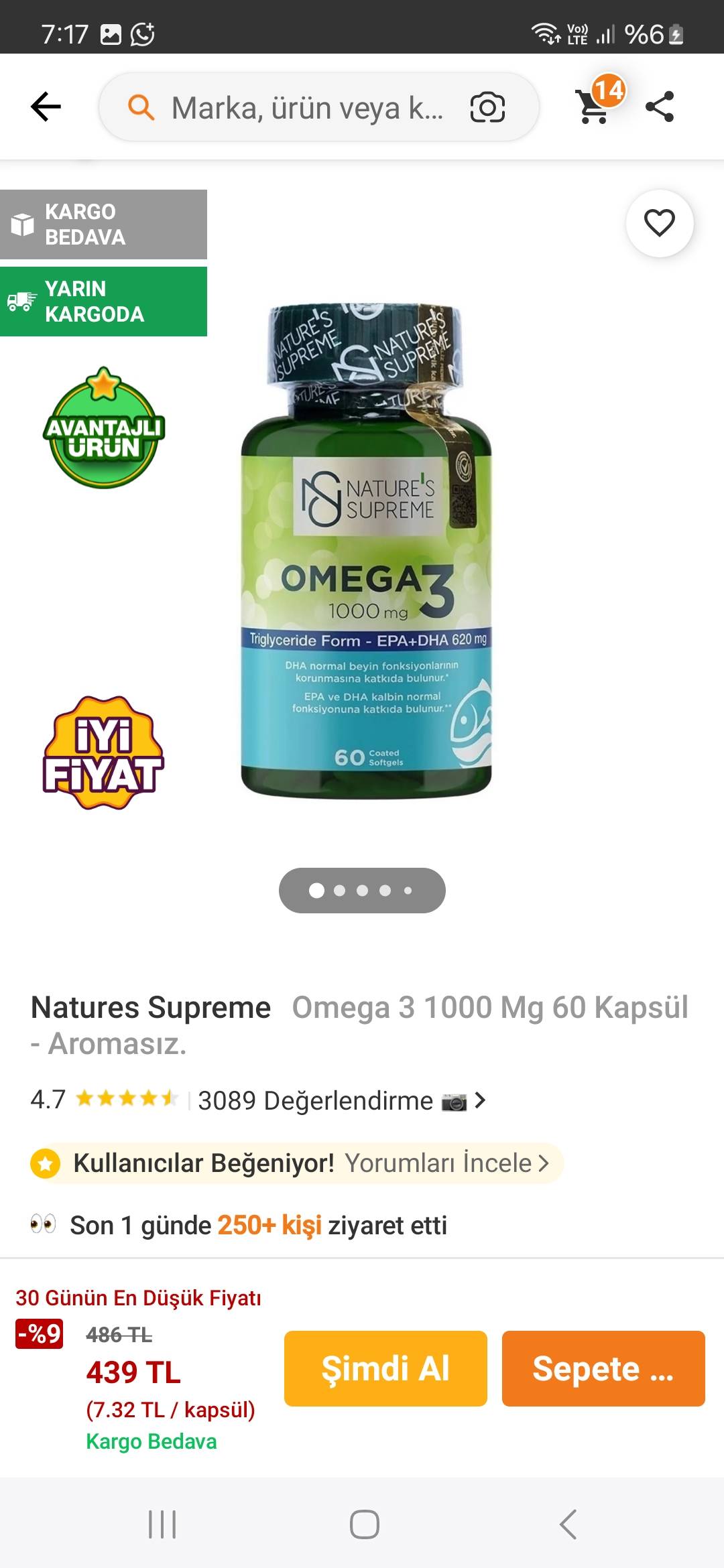
Task: Share this Omega 3 product
Action: [x=660, y=107]
